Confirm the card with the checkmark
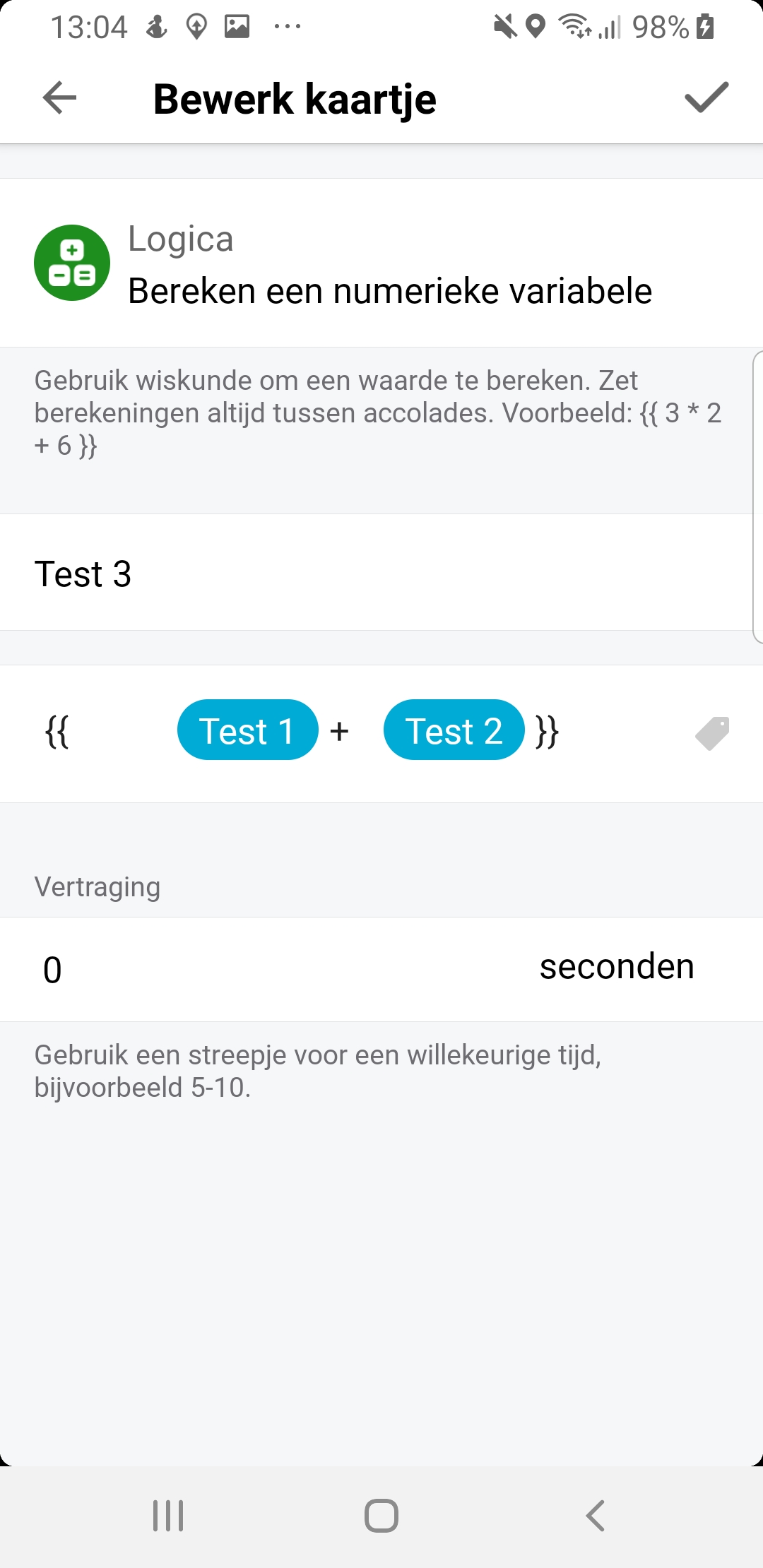The image size is (763, 1568). (x=706, y=97)
